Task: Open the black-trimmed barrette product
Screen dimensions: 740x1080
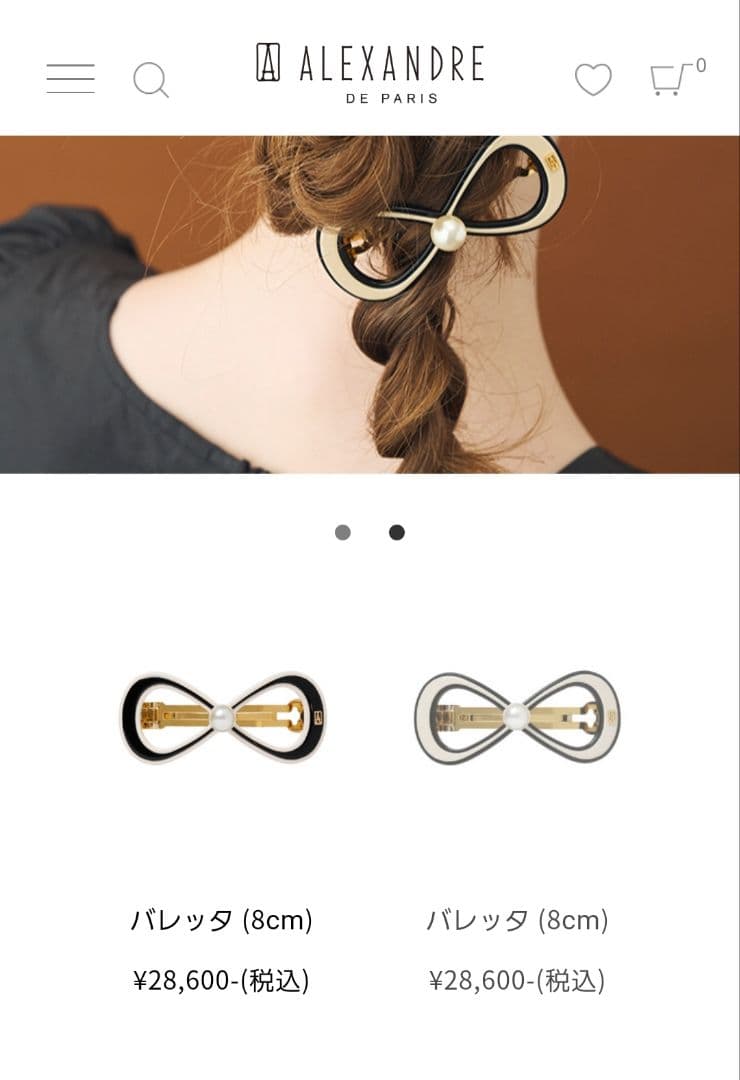Action: tap(222, 717)
